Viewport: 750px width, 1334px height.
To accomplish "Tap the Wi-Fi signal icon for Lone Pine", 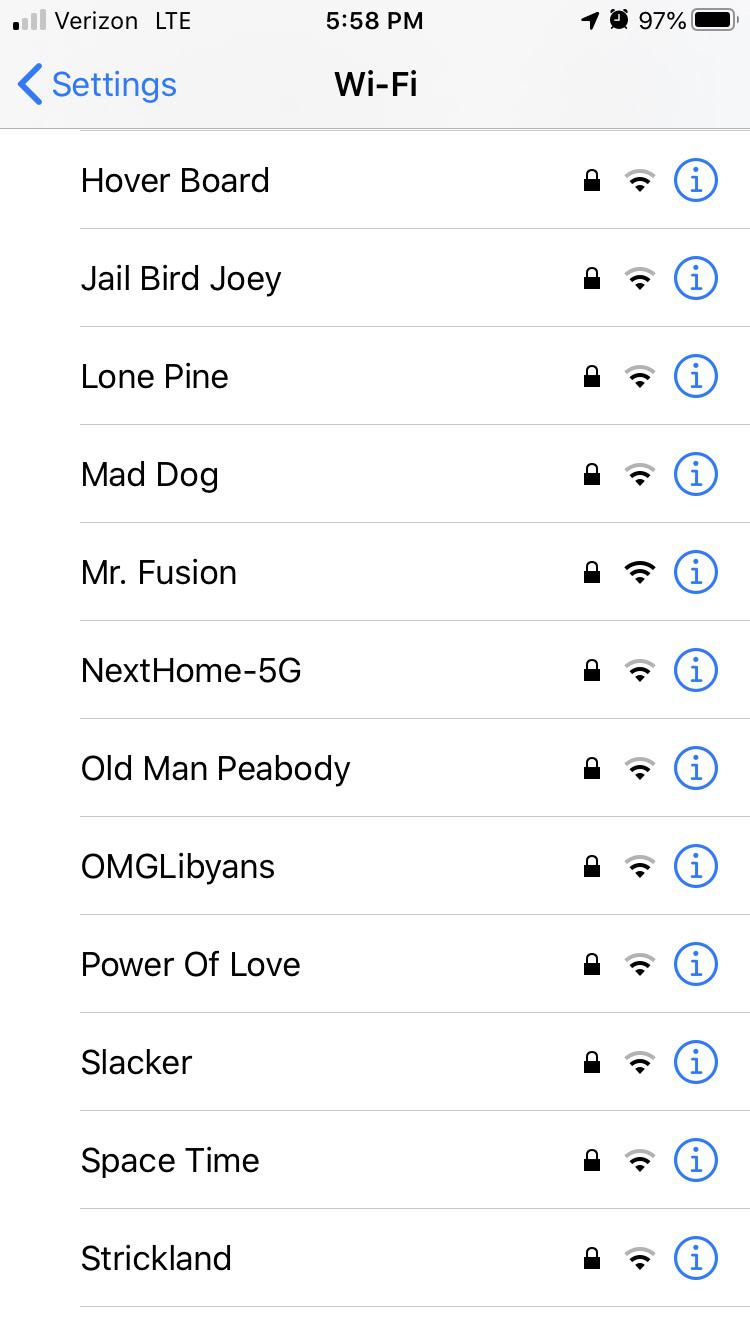I will [640, 376].
